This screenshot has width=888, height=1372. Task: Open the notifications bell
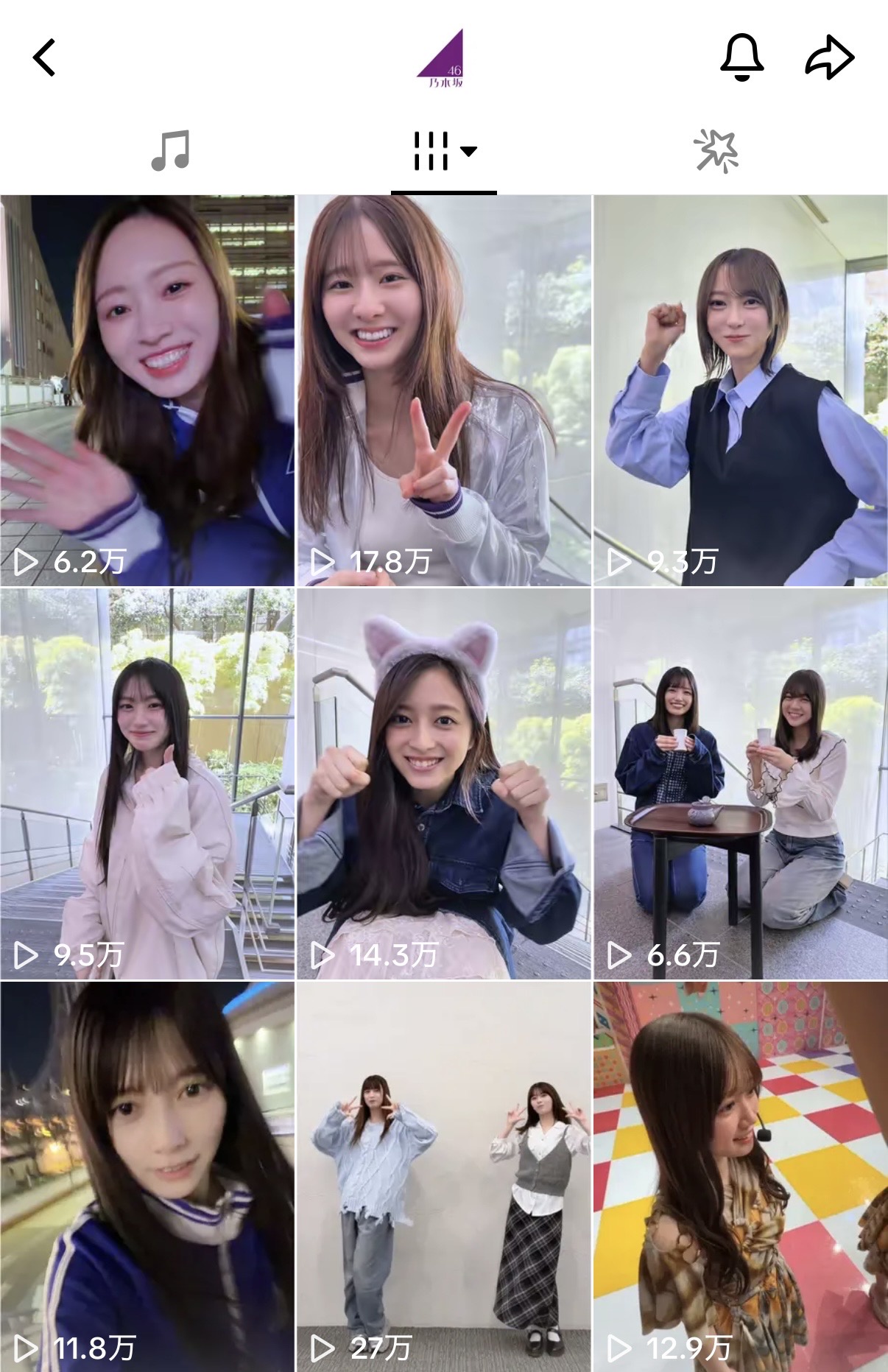pyautogui.click(x=741, y=57)
